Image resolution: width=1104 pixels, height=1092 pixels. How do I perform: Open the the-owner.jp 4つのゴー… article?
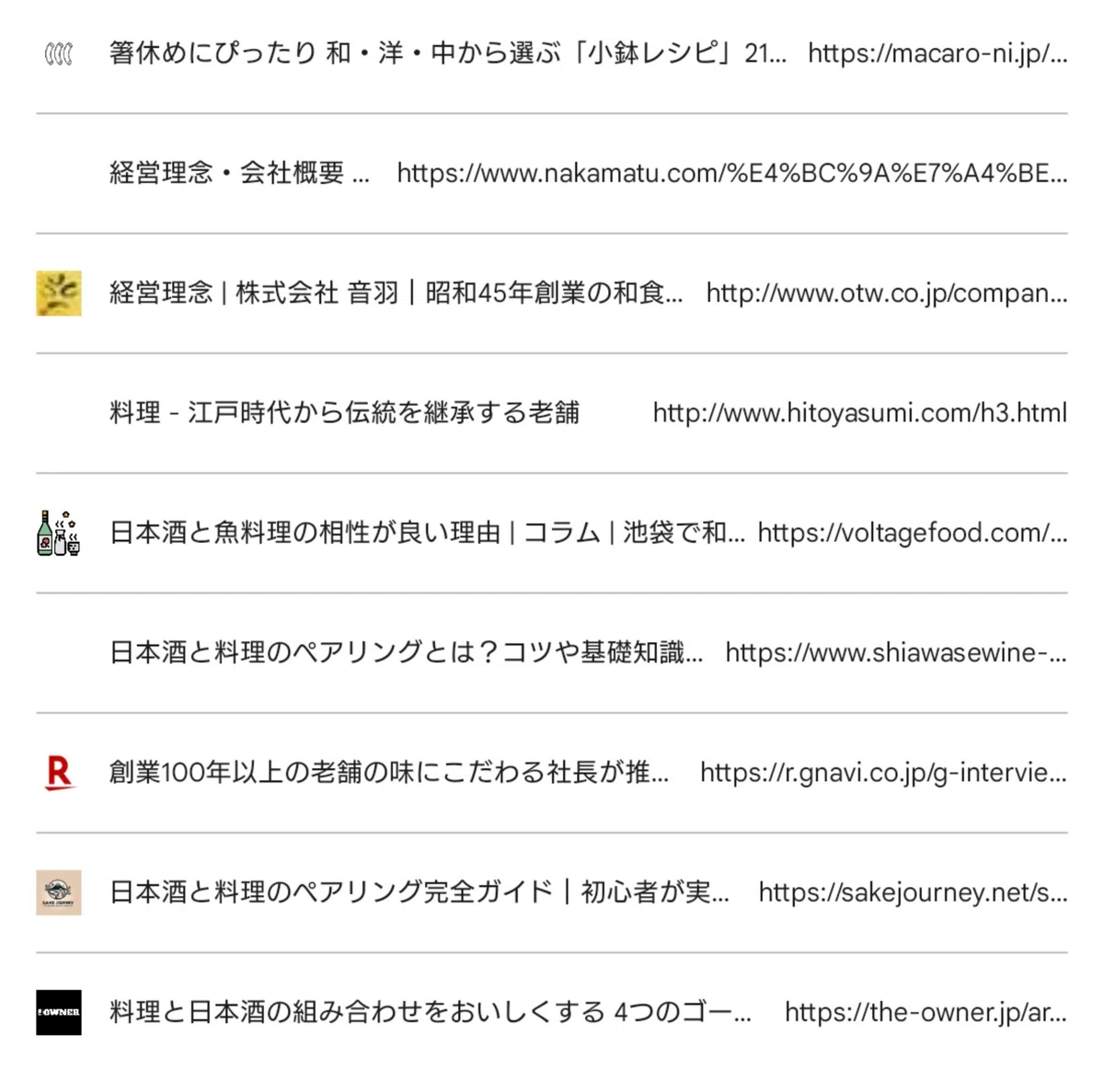point(552,1012)
